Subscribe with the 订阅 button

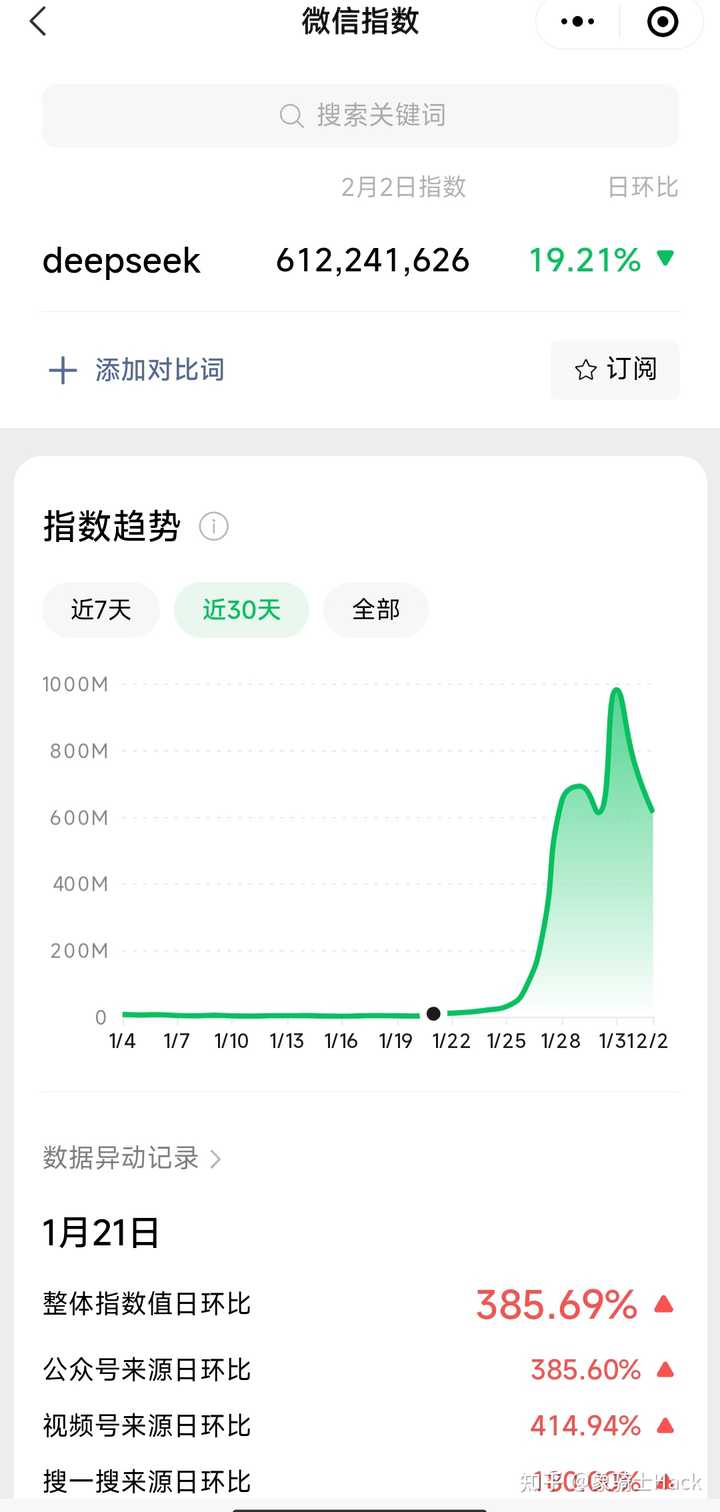coord(615,369)
